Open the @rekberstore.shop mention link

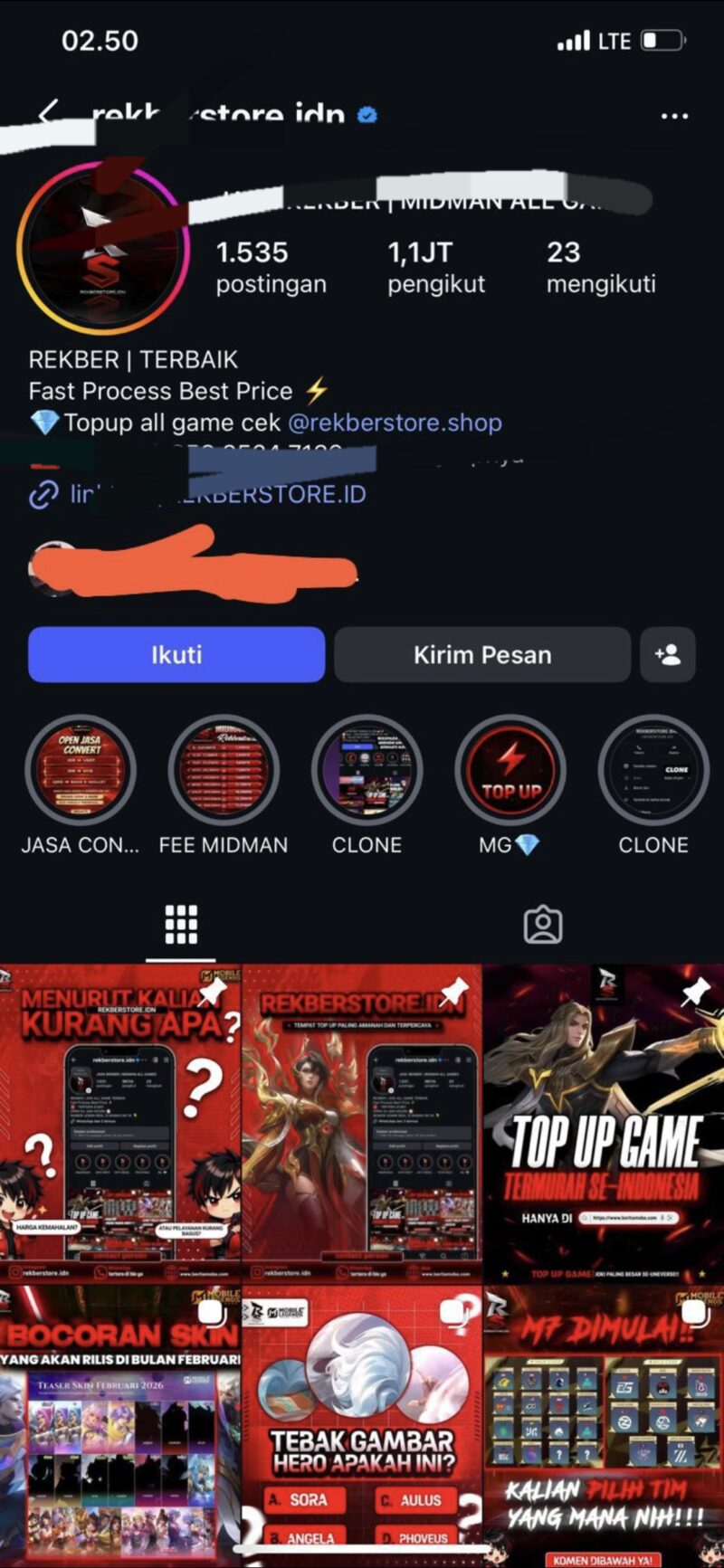pyautogui.click(x=395, y=423)
